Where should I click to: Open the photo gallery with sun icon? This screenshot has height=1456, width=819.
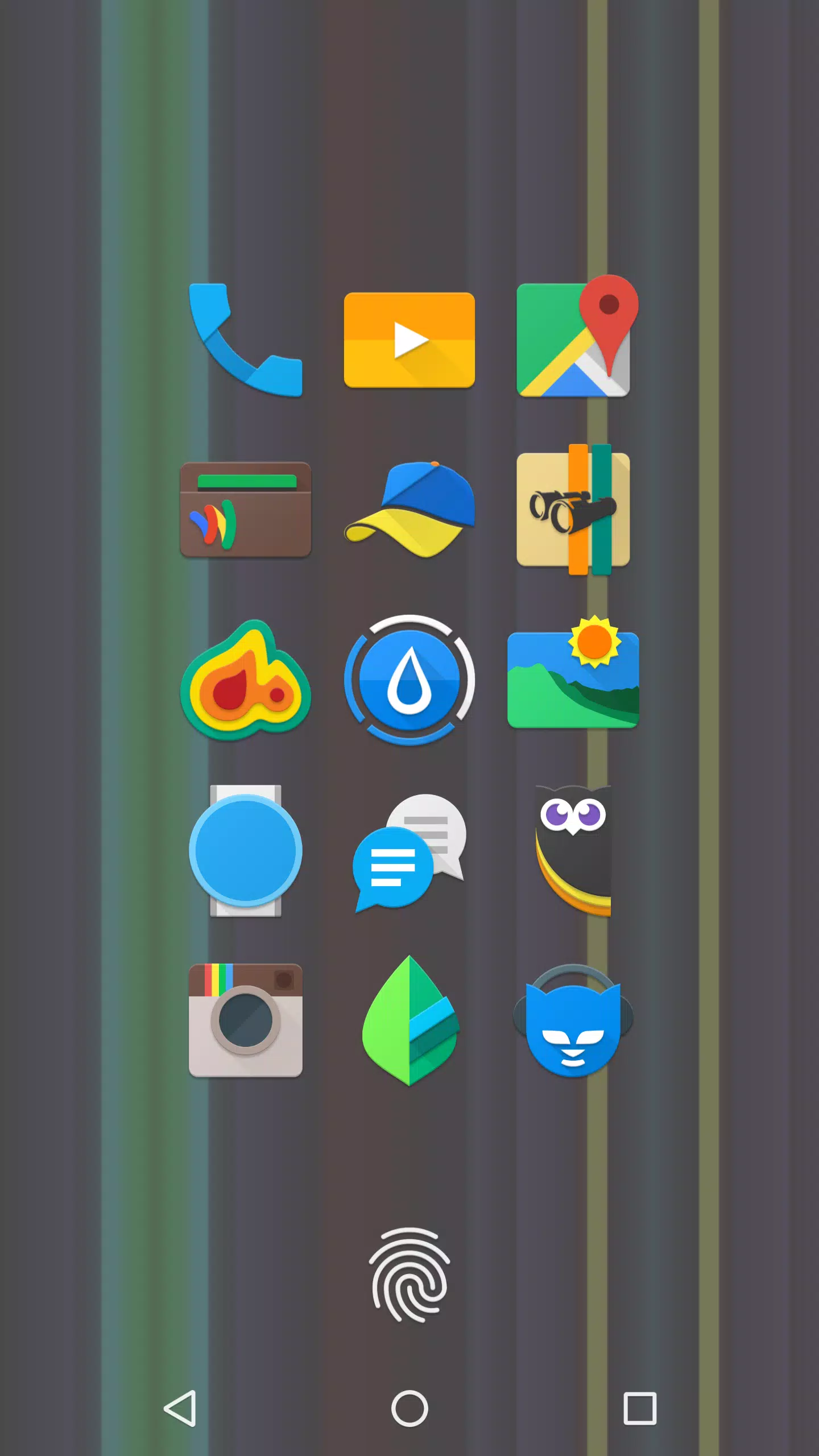click(x=573, y=677)
